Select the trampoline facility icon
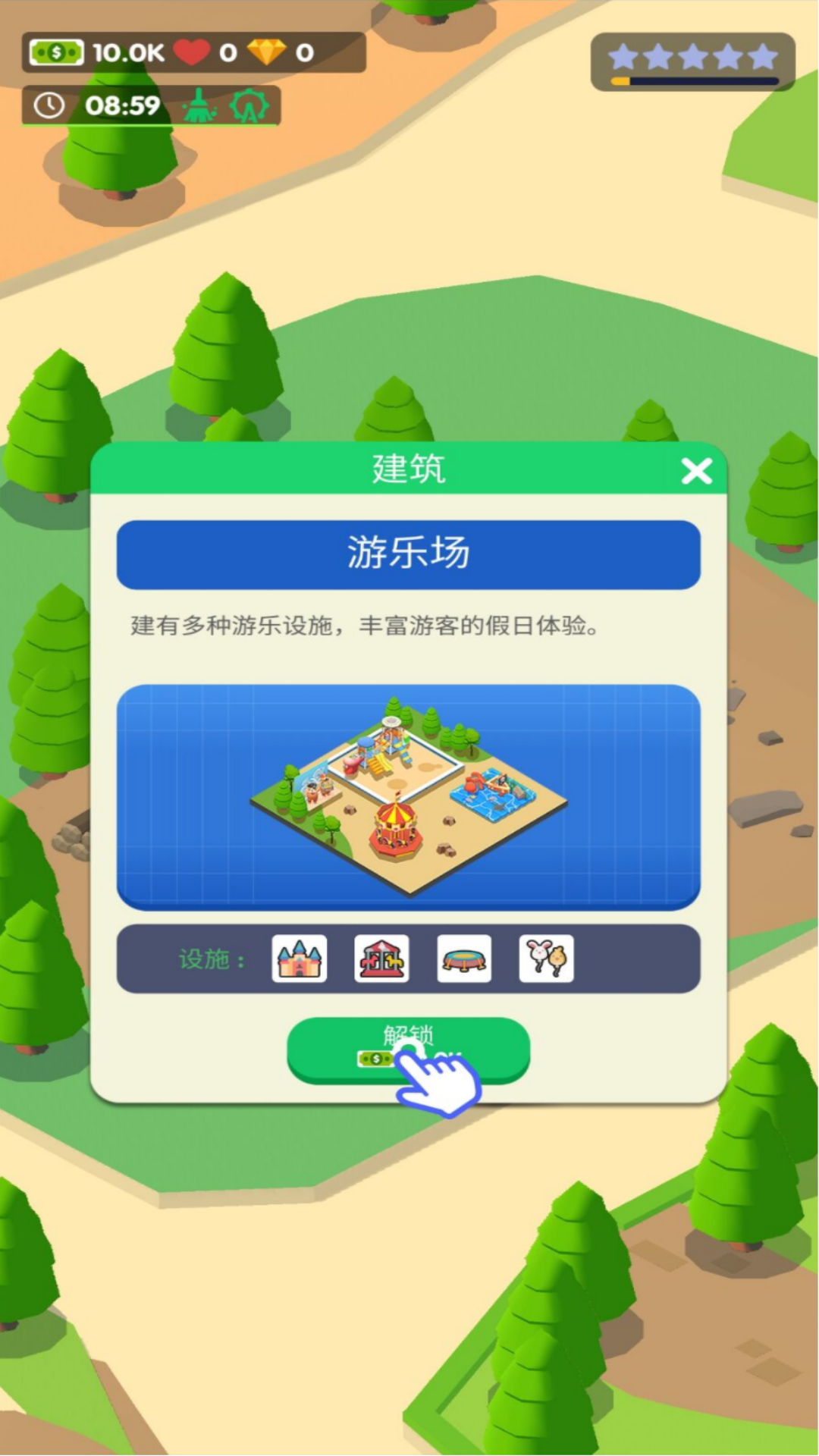The height and width of the screenshot is (1456, 819). click(x=464, y=959)
